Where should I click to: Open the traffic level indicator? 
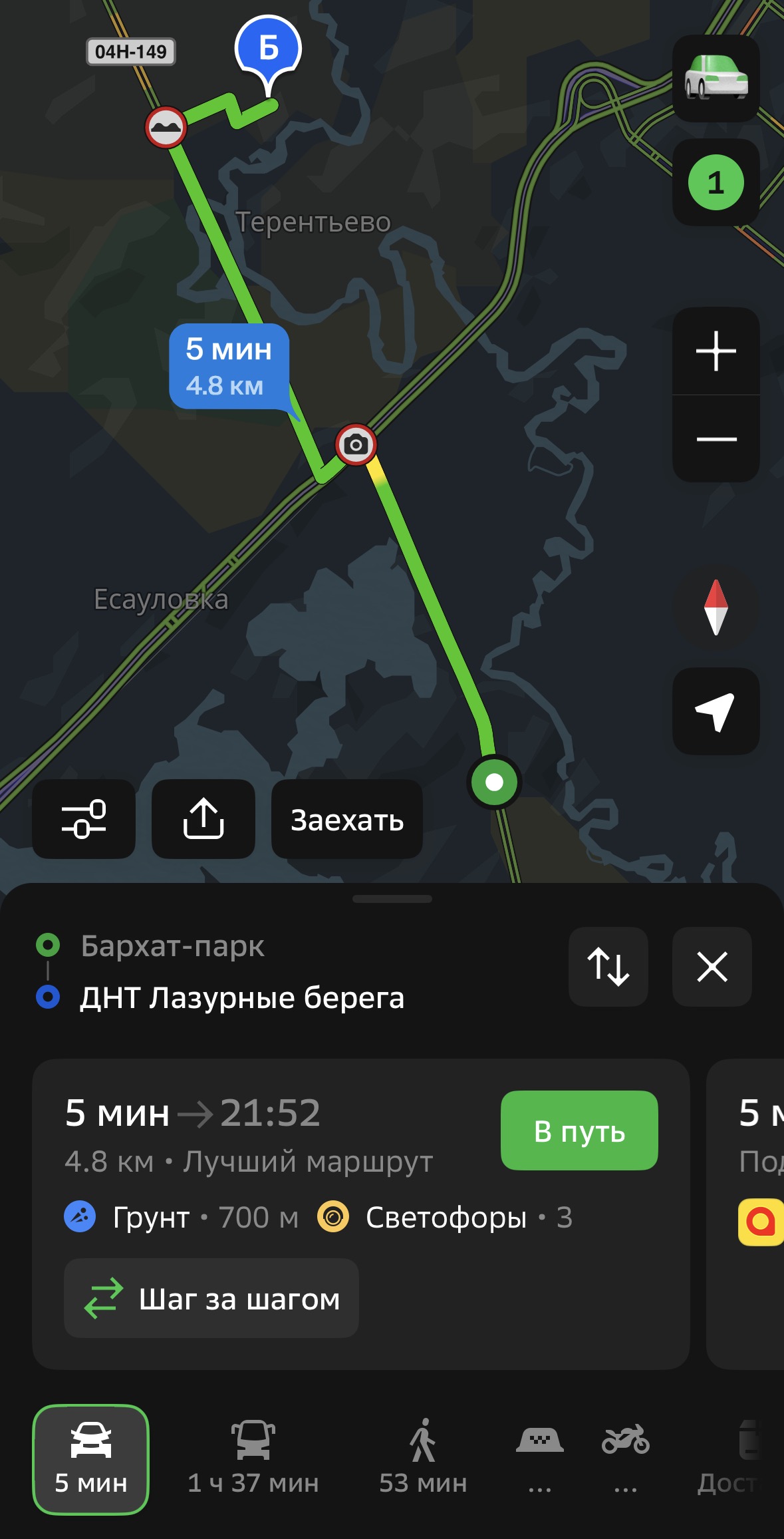point(716,182)
